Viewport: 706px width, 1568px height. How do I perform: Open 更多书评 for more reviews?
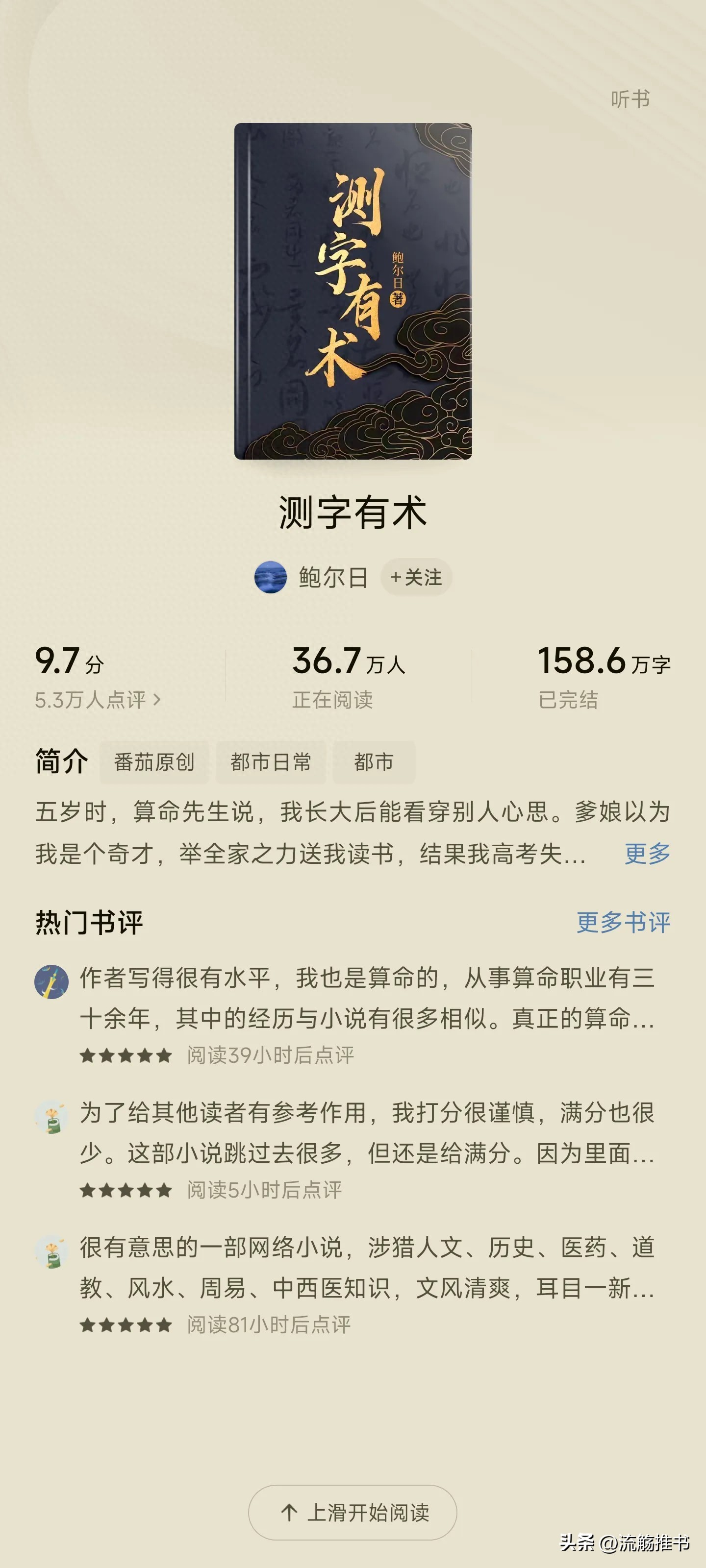(623, 922)
